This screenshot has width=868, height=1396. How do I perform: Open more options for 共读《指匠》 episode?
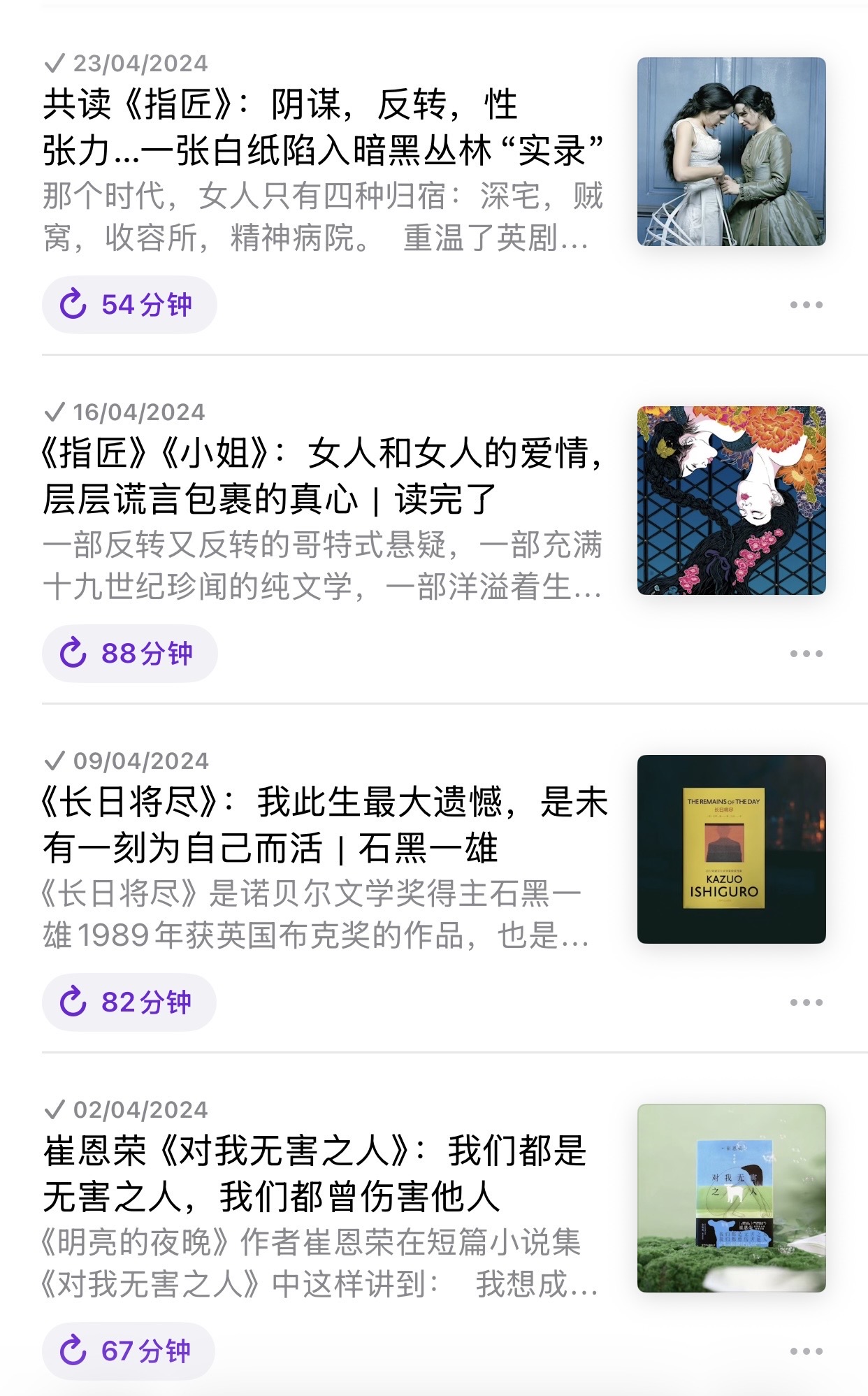point(806,305)
